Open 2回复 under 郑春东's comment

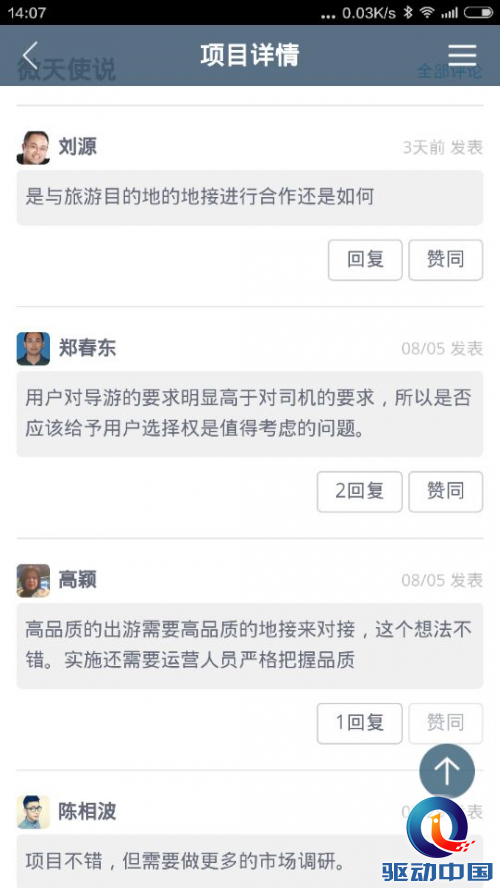pos(360,492)
